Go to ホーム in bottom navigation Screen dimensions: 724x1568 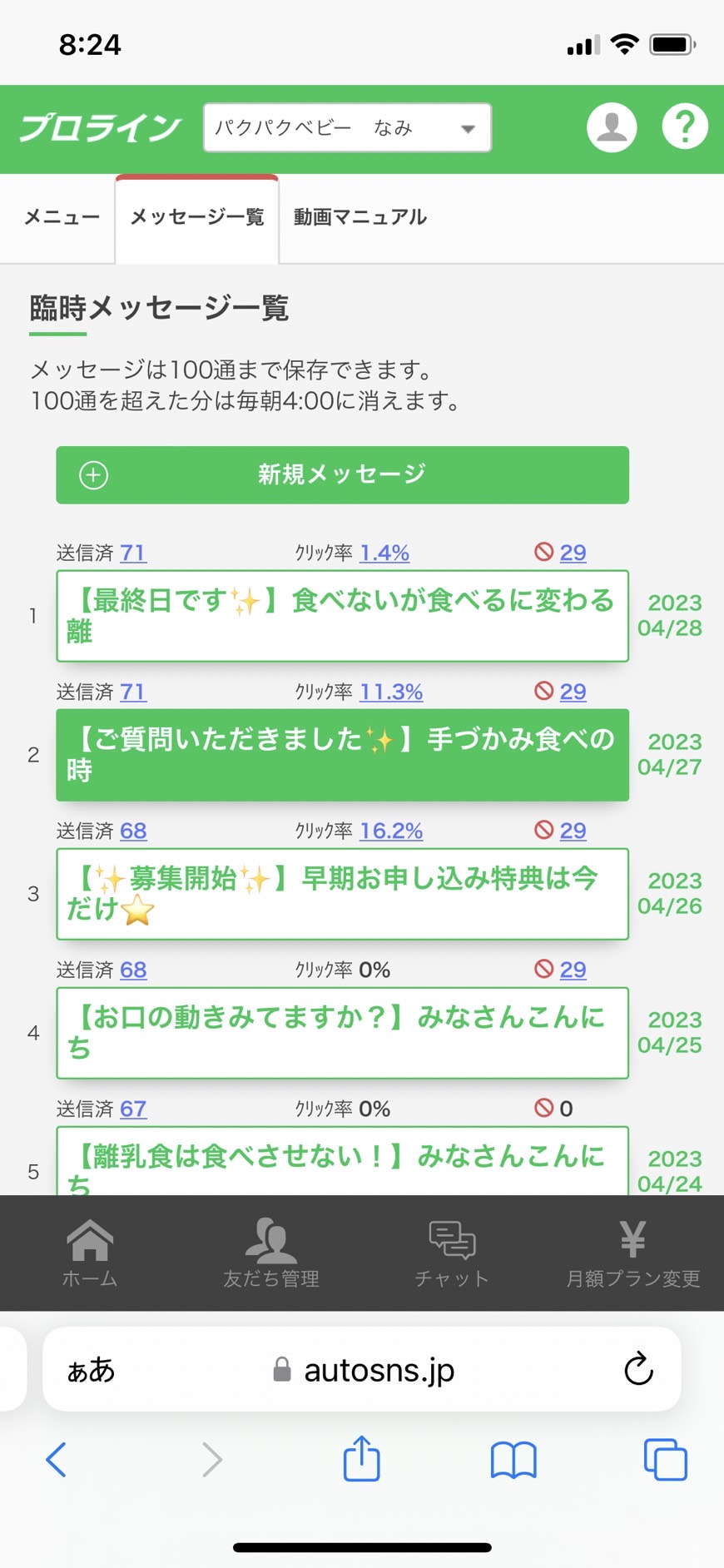point(90,1253)
